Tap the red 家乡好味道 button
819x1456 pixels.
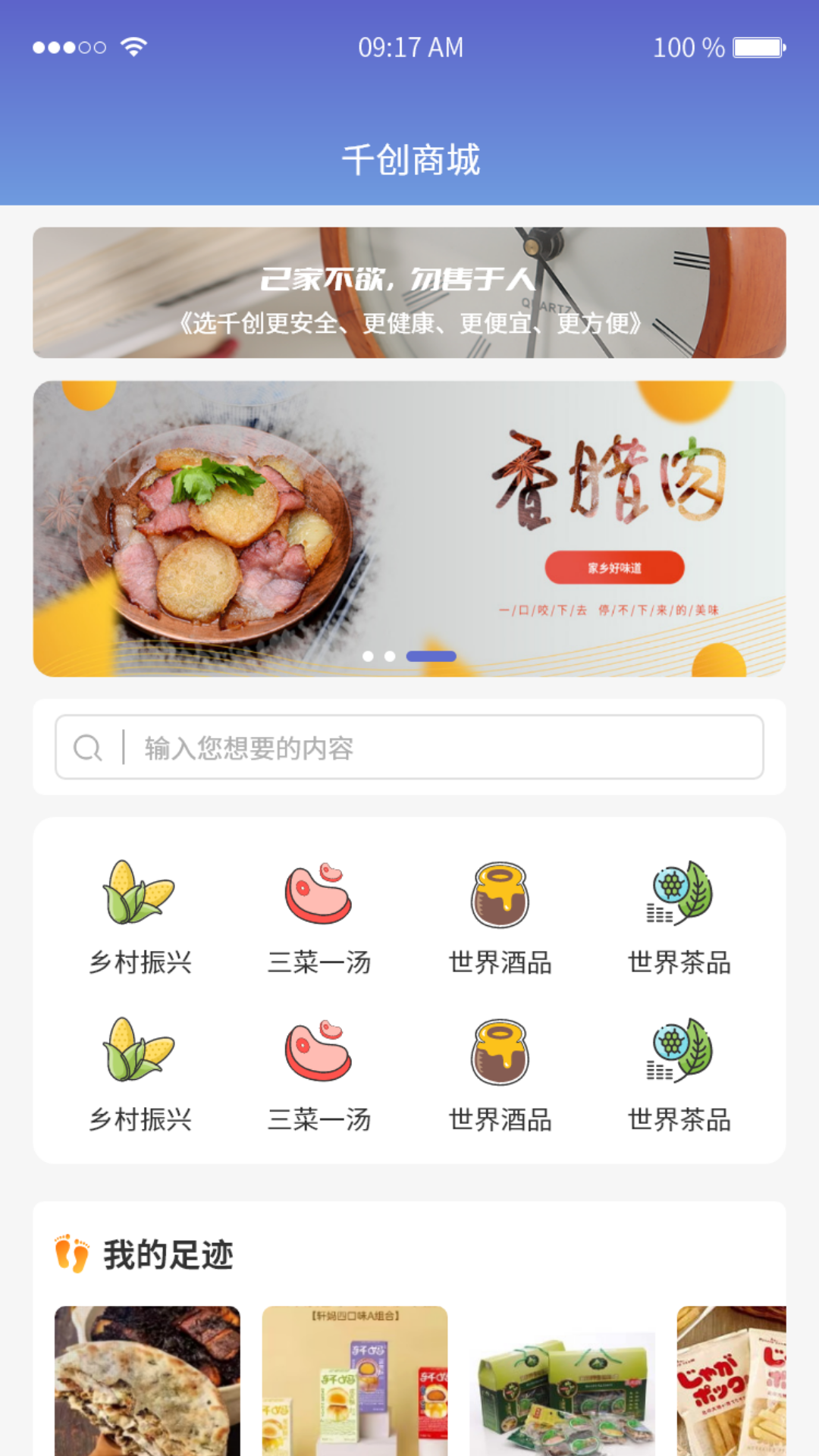tap(616, 567)
